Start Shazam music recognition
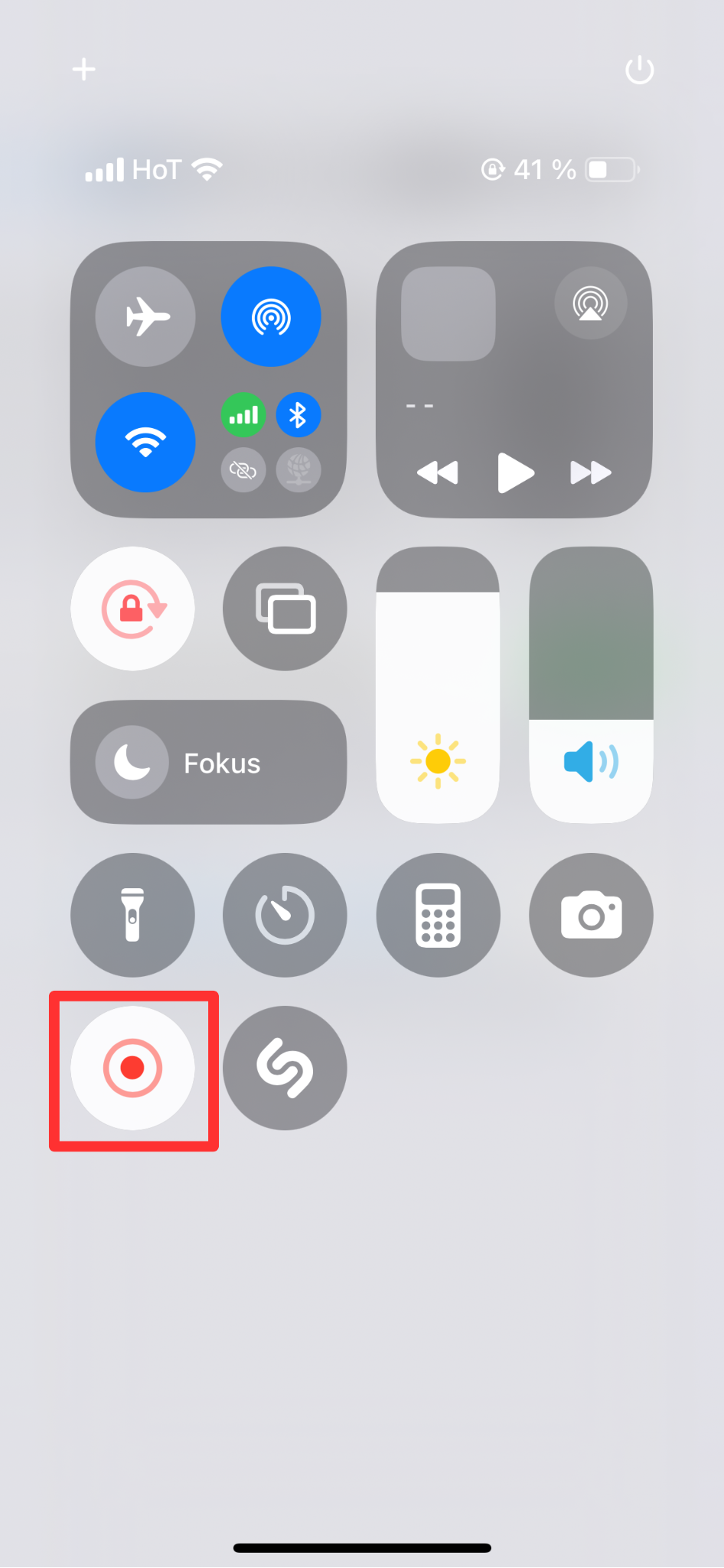724x1568 pixels. [x=285, y=1067]
